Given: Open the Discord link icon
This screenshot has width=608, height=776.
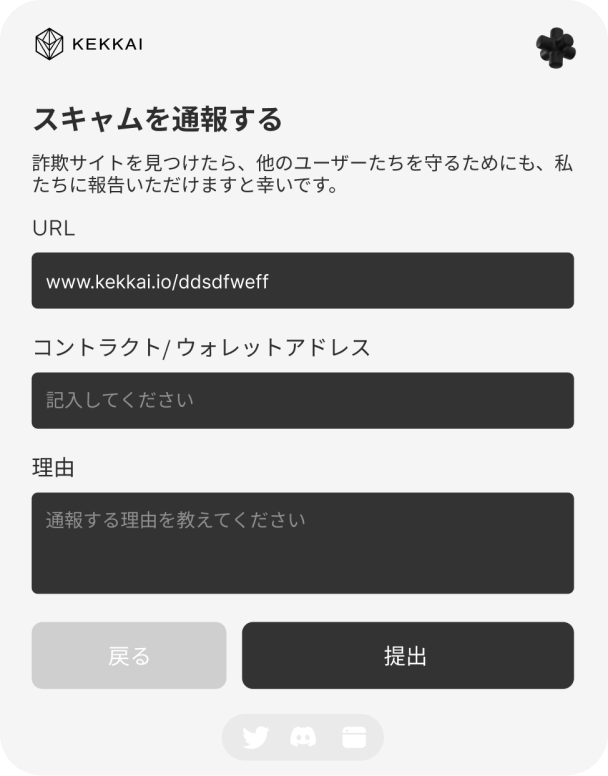Looking at the screenshot, I should [303, 738].
